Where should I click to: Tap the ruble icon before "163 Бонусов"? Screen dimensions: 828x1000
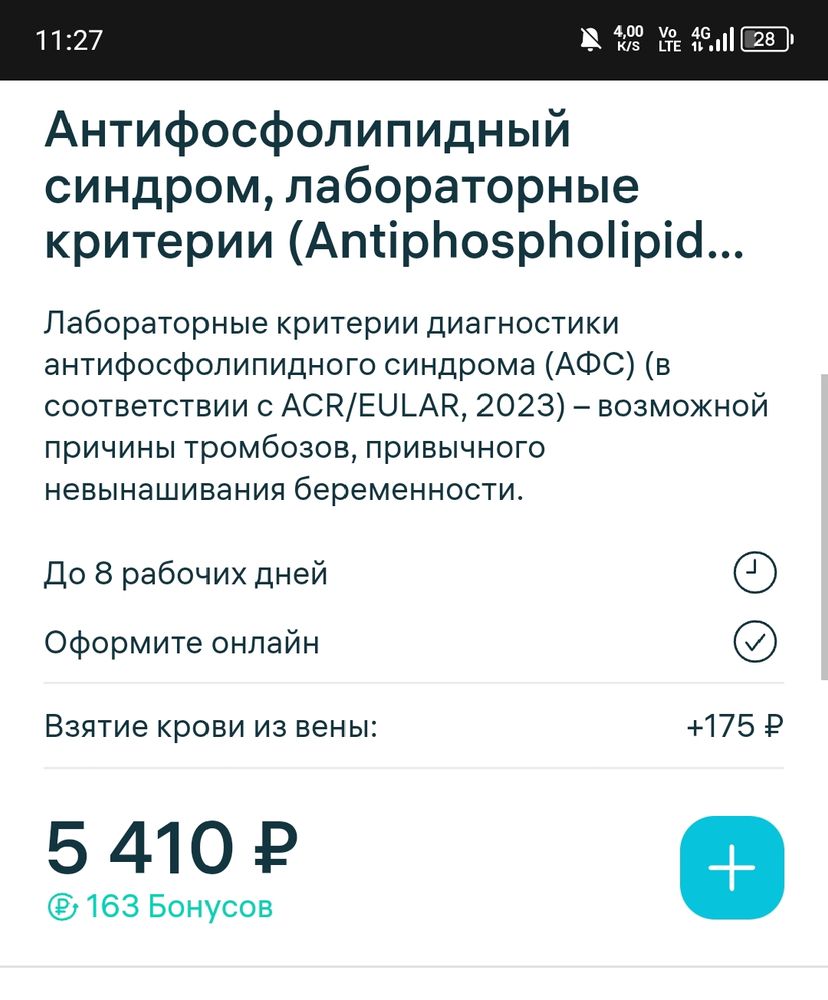[x=62, y=908]
